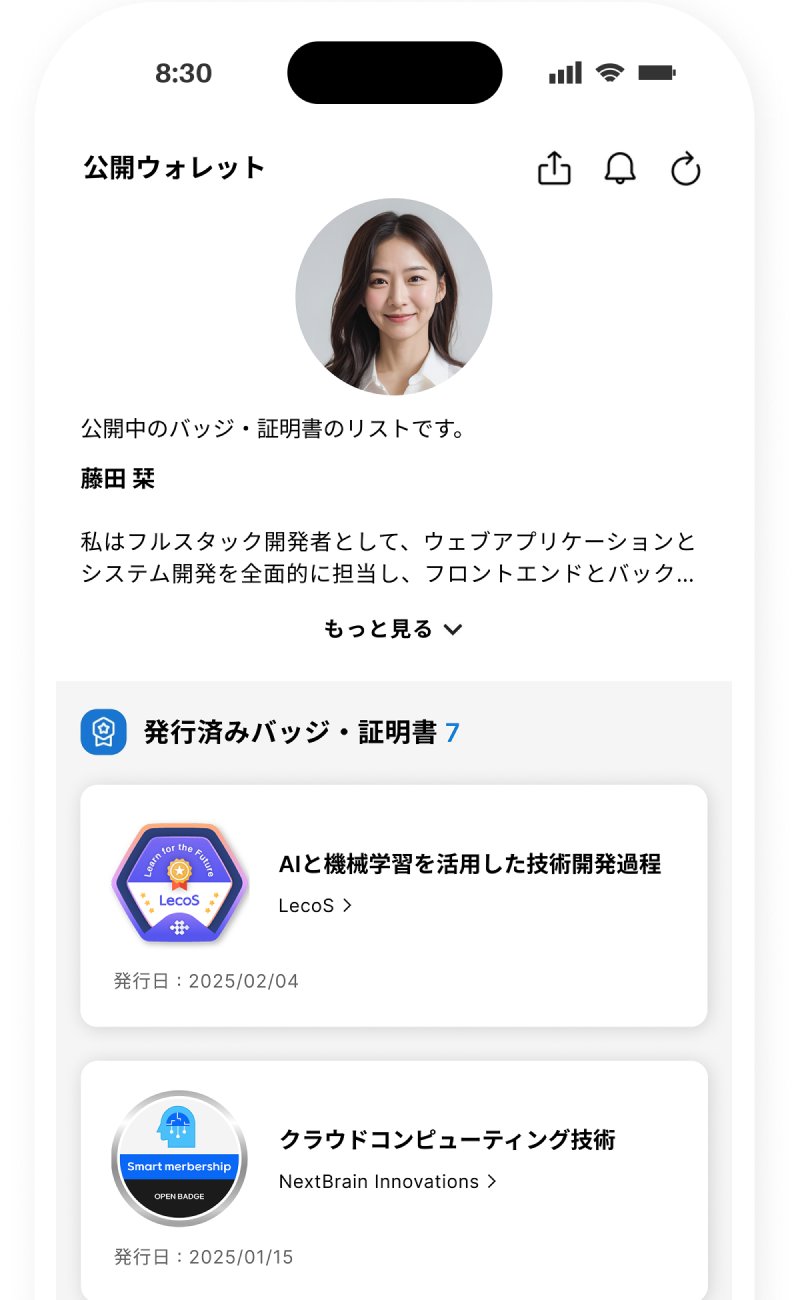Expand bio with もっと見る
The height and width of the screenshot is (1300, 800).
pos(393,629)
